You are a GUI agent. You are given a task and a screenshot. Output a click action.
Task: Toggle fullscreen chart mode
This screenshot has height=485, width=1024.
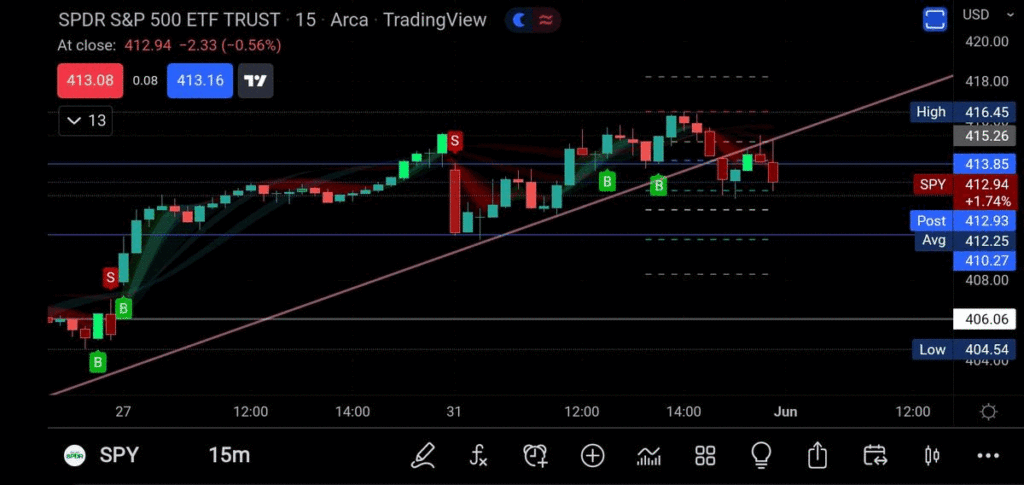click(934, 19)
